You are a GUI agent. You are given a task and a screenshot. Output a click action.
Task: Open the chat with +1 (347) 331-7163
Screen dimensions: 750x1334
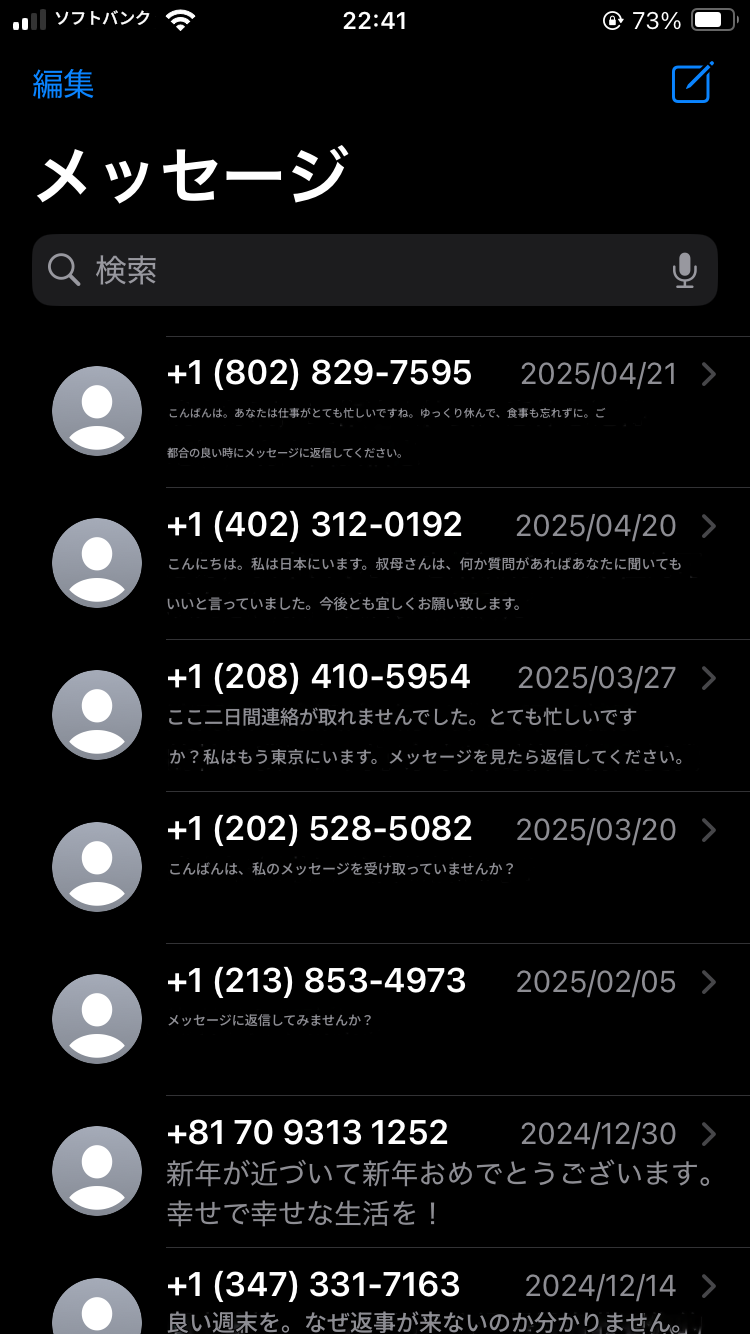375,1291
